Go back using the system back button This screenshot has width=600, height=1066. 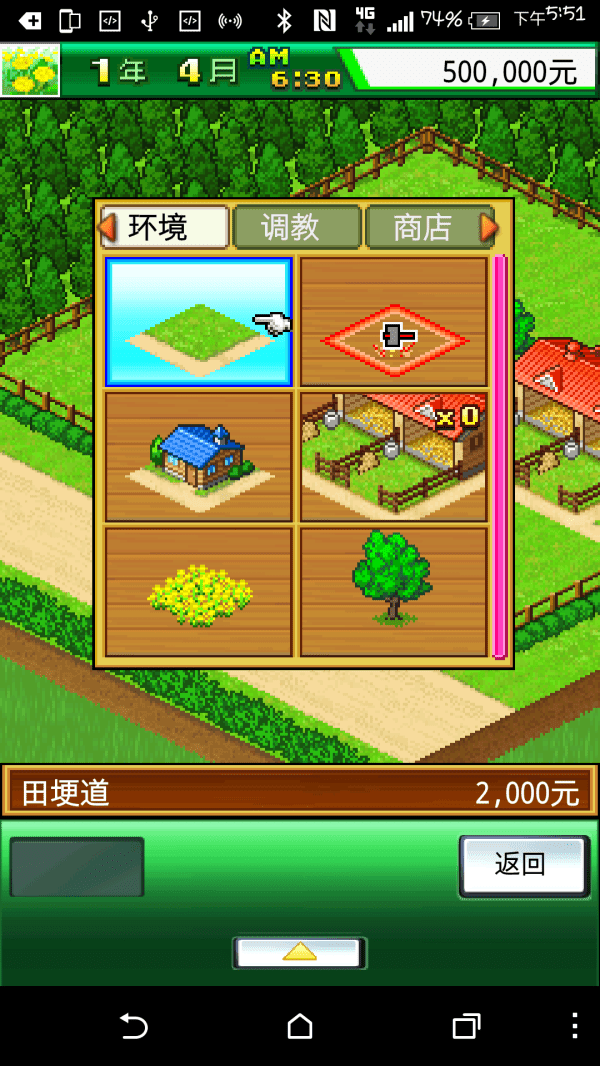click(133, 1026)
